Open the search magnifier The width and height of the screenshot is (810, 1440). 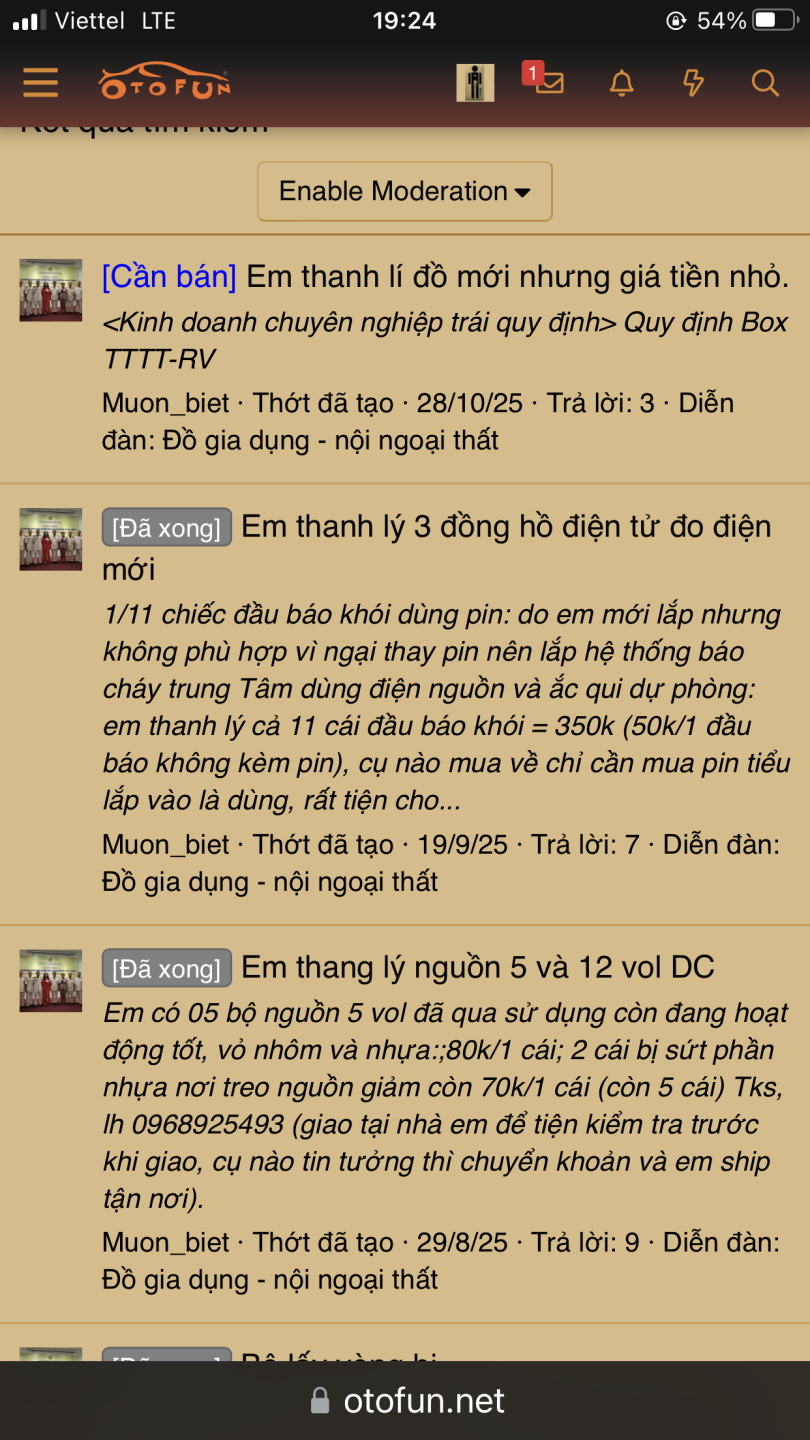[765, 82]
